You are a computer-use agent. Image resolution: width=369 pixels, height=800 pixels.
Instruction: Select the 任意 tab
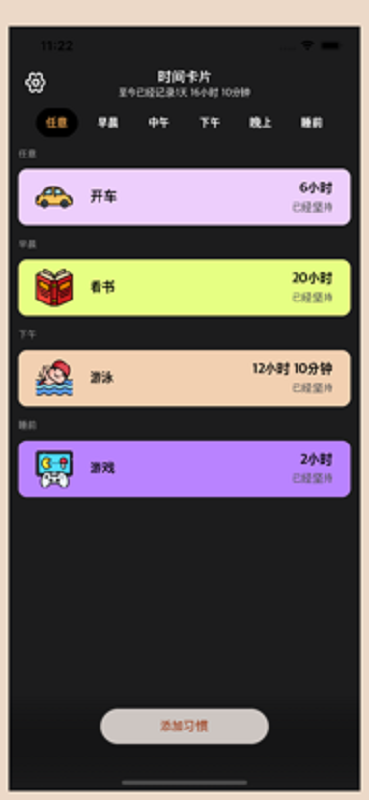[57, 122]
